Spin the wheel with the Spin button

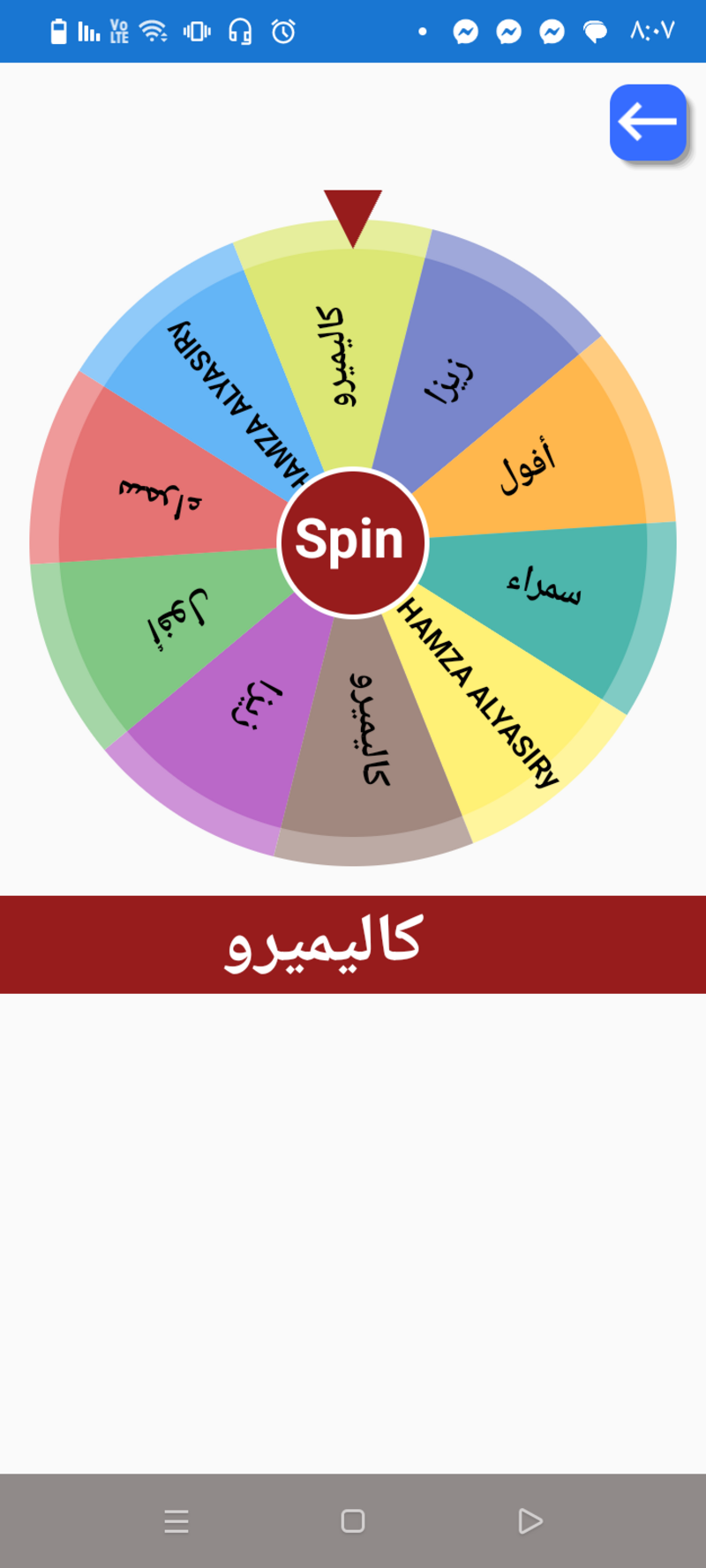(352, 541)
